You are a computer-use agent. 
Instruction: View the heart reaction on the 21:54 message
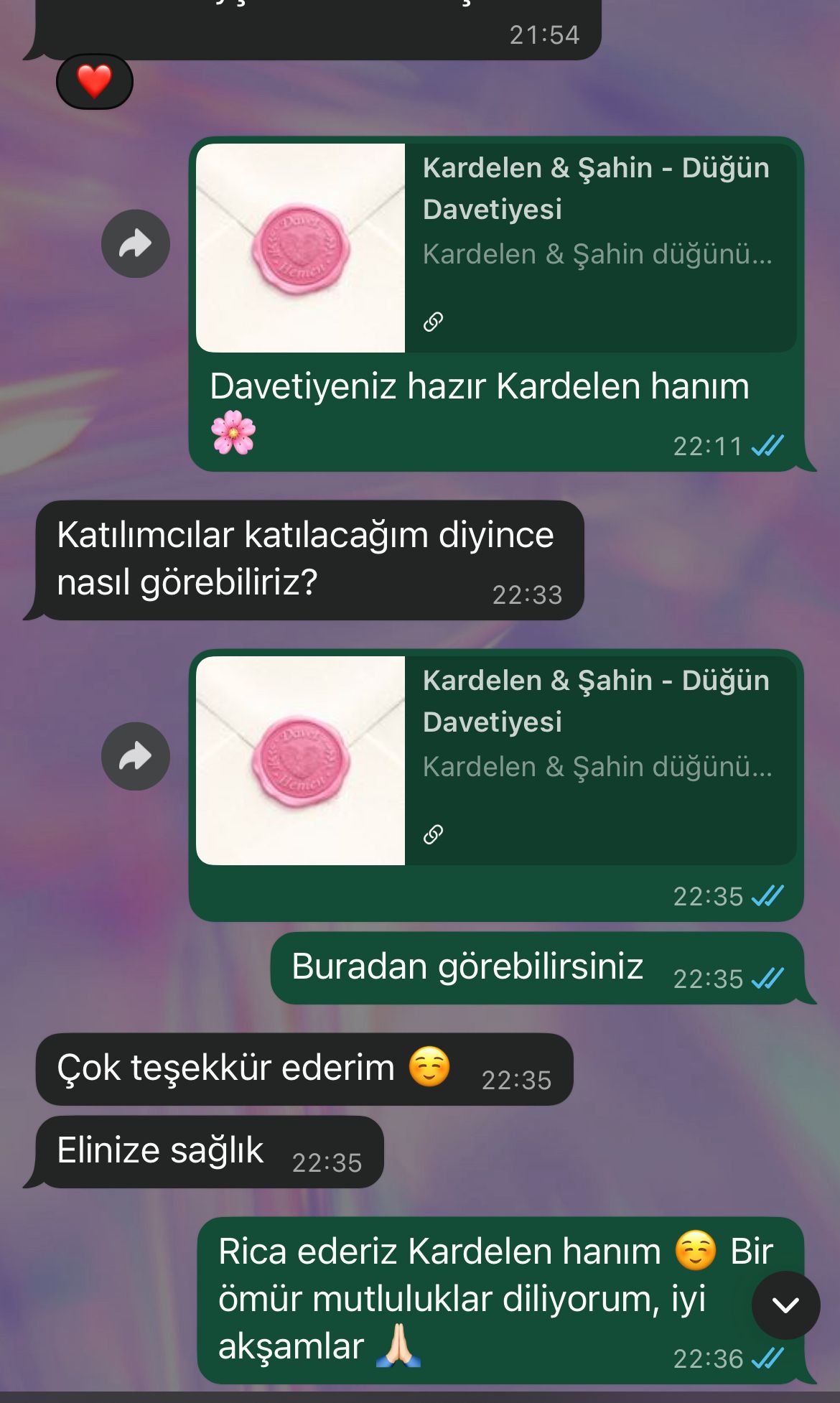tap(94, 81)
